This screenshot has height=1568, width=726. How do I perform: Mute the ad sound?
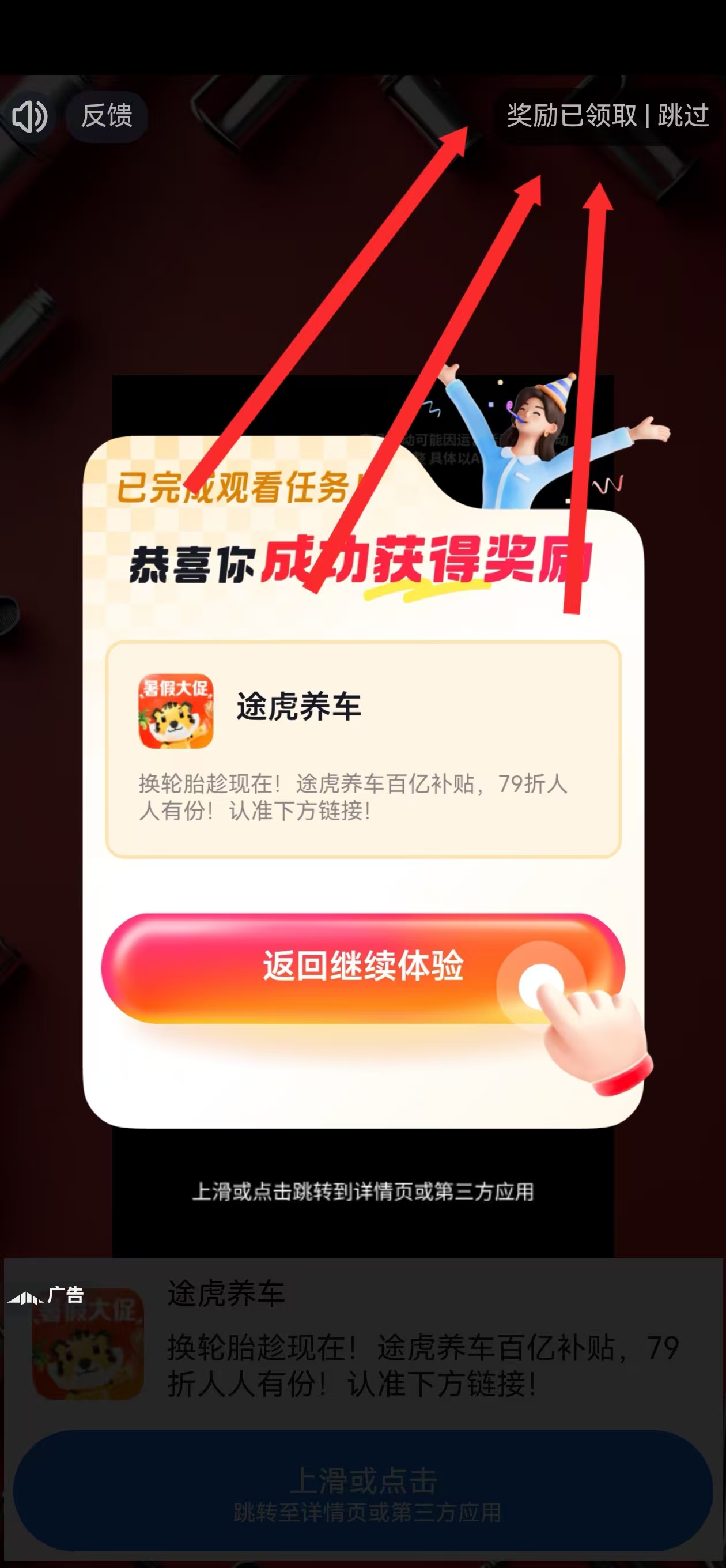[x=29, y=116]
